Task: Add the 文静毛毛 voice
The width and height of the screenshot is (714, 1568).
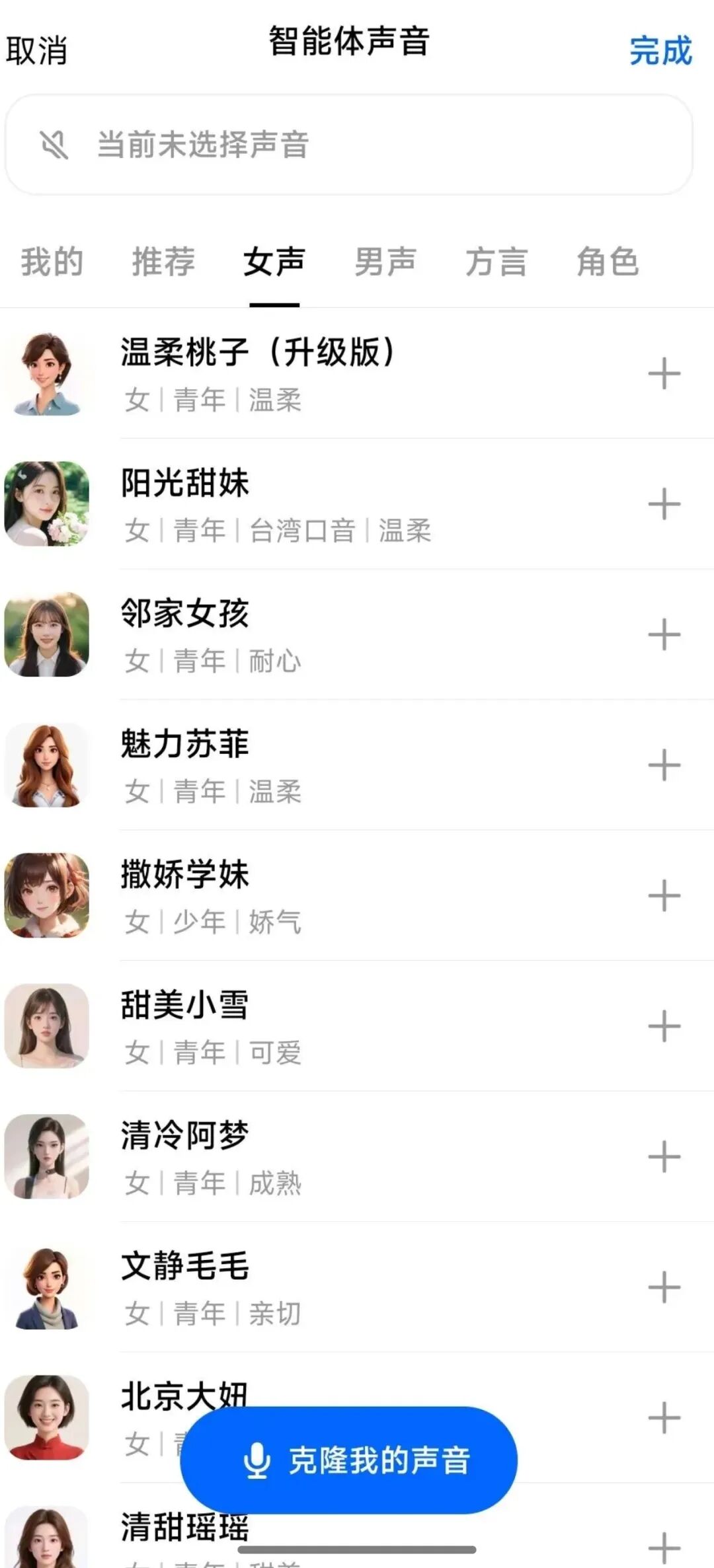Action: click(x=664, y=1287)
